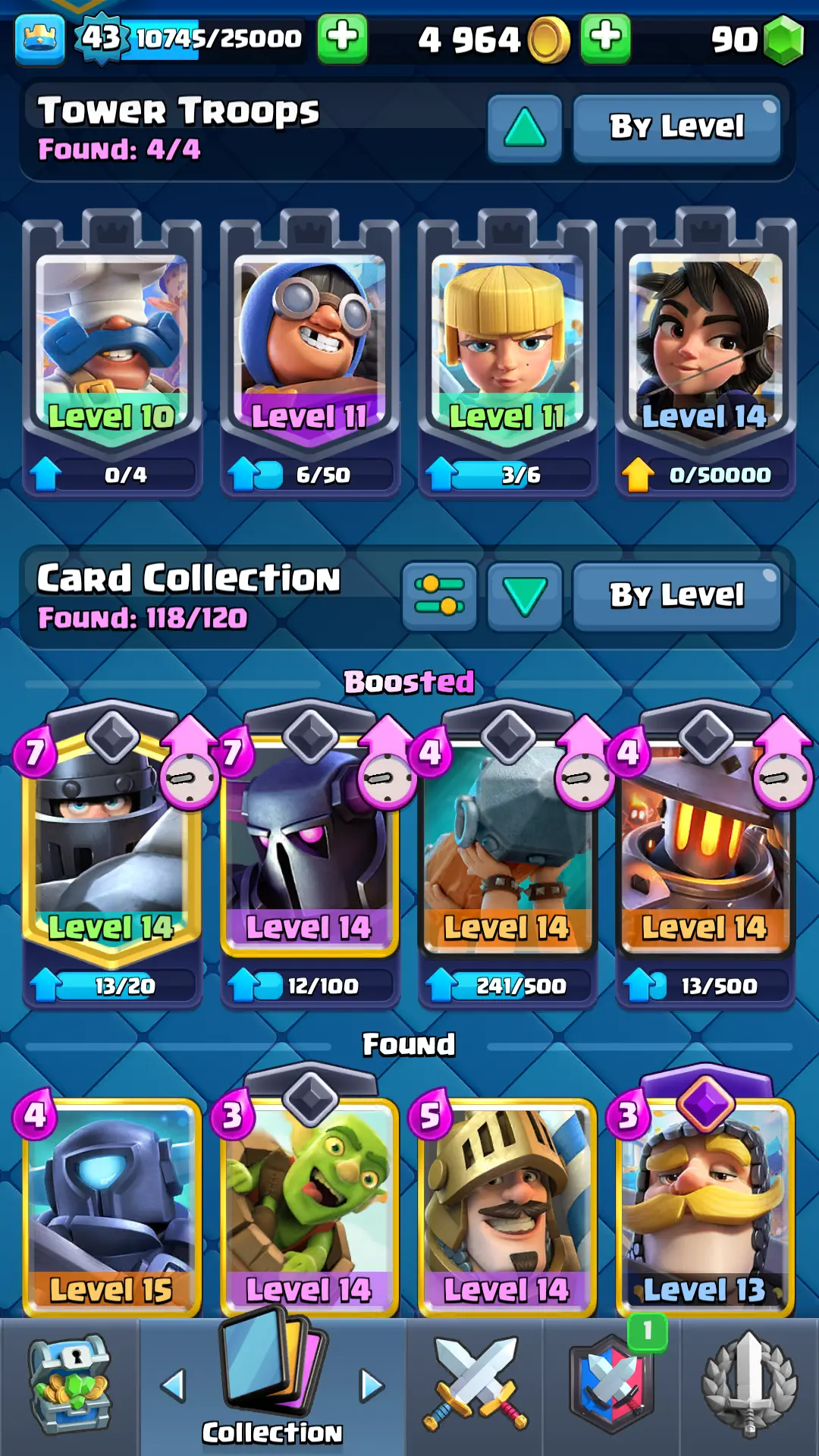Open the events sword laurel tab

coord(749,1386)
